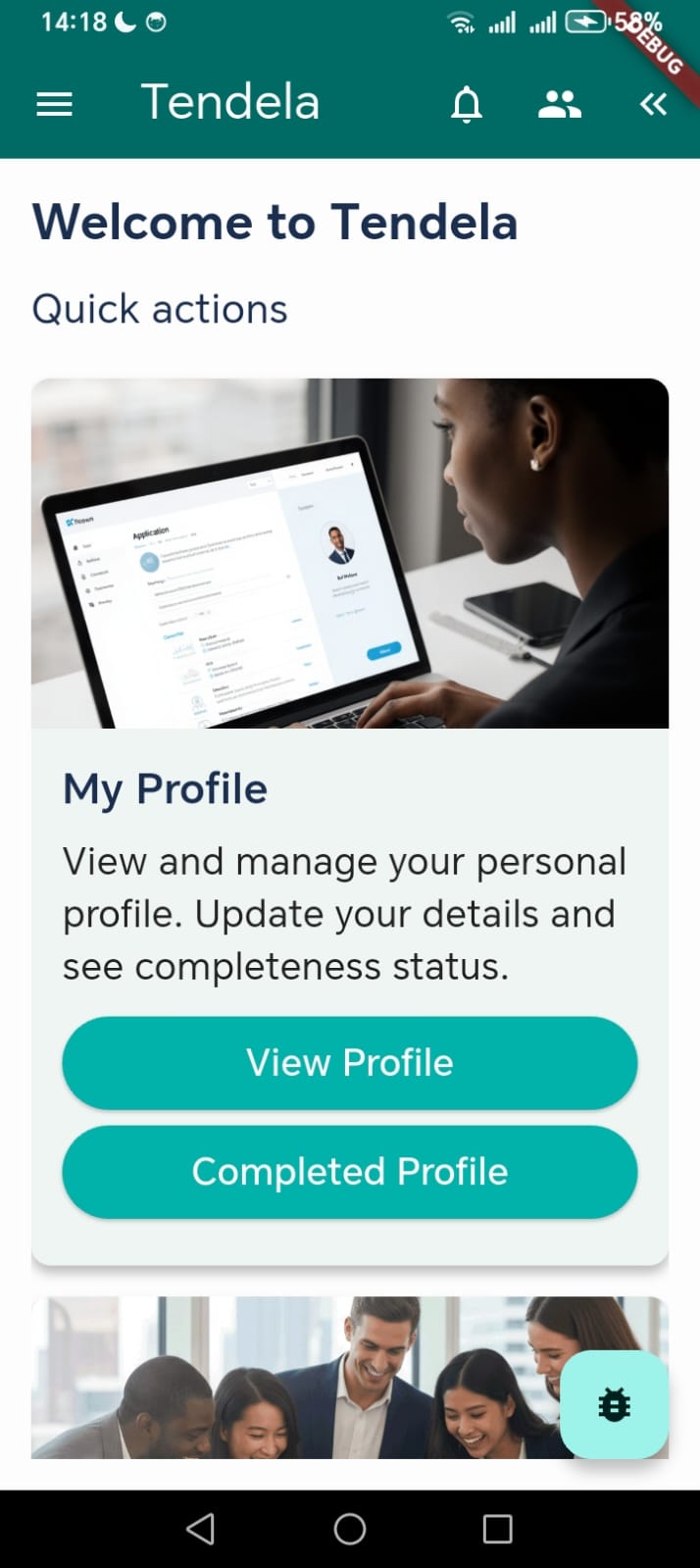Select the Completed Profile button
Image resolution: width=700 pixels, height=1568 pixels.
(x=350, y=1172)
